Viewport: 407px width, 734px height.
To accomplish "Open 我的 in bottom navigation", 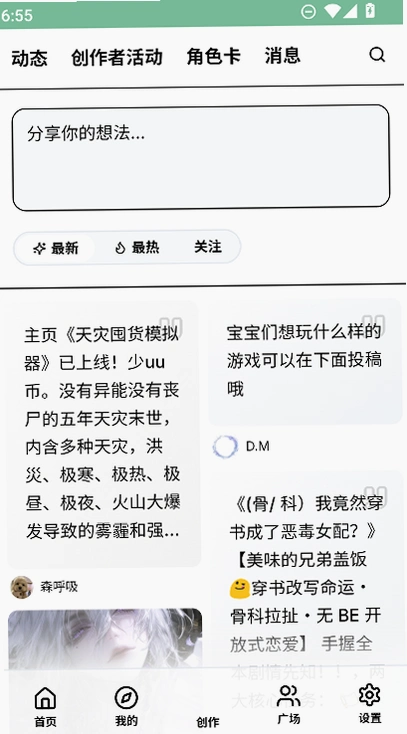I will [126, 707].
